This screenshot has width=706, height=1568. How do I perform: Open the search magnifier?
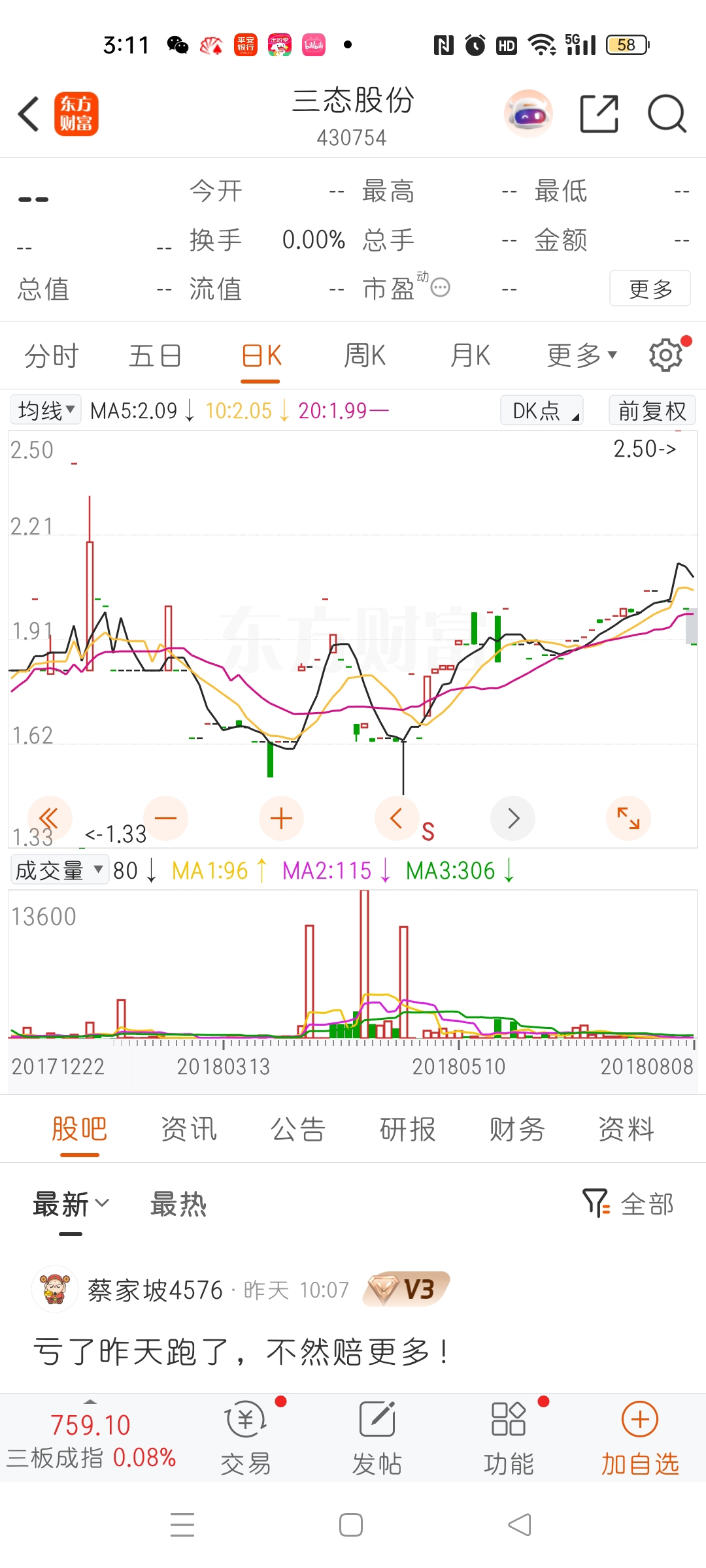[x=666, y=114]
